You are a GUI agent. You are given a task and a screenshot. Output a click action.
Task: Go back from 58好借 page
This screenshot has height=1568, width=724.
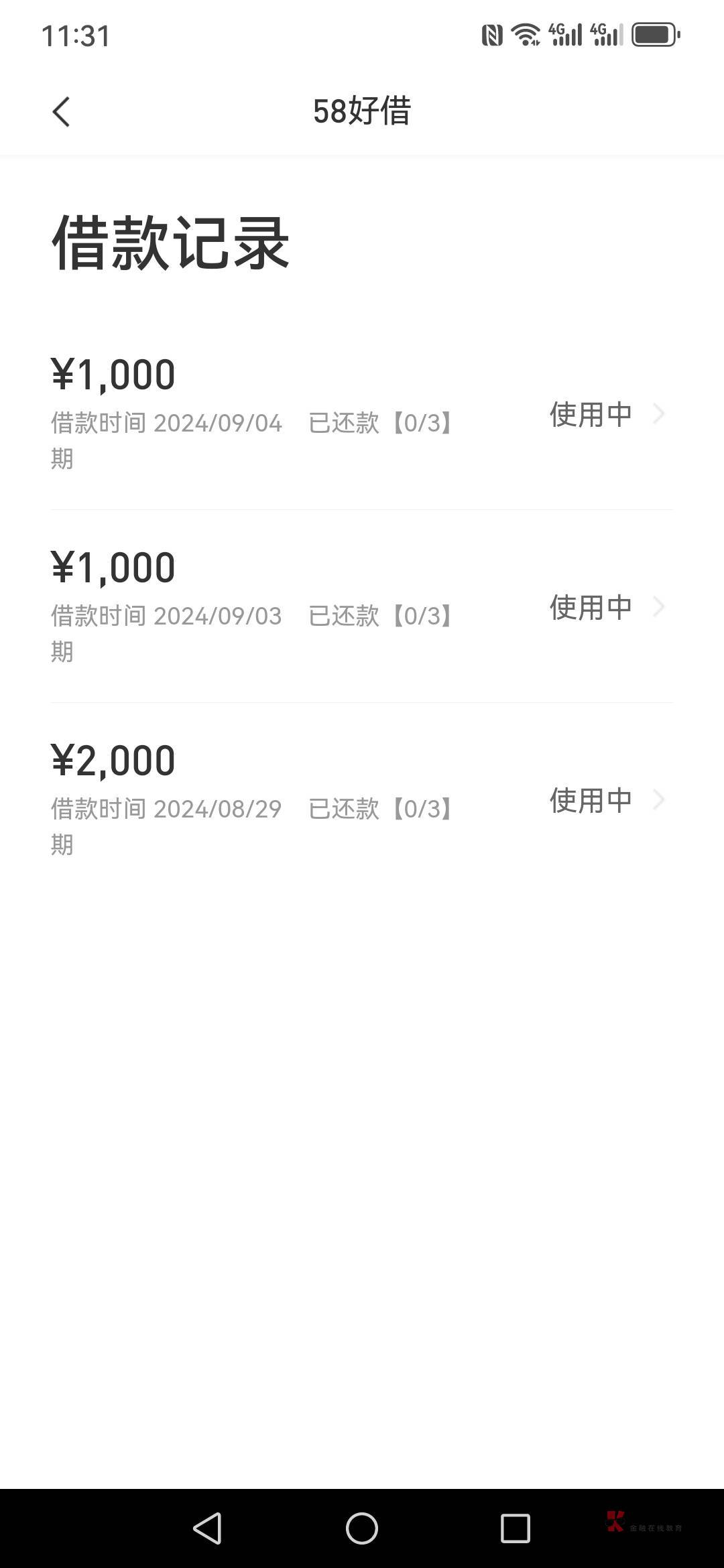[61, 111]
